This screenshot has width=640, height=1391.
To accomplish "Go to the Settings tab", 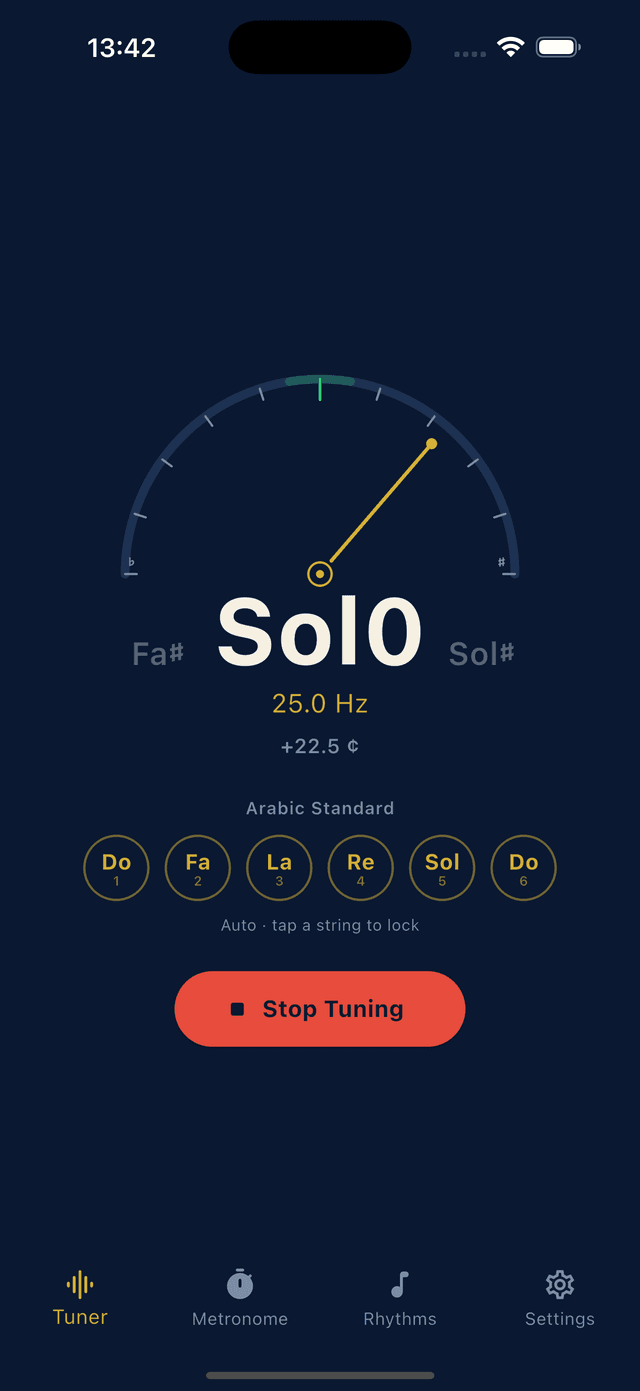I will tap(560, 1298).
